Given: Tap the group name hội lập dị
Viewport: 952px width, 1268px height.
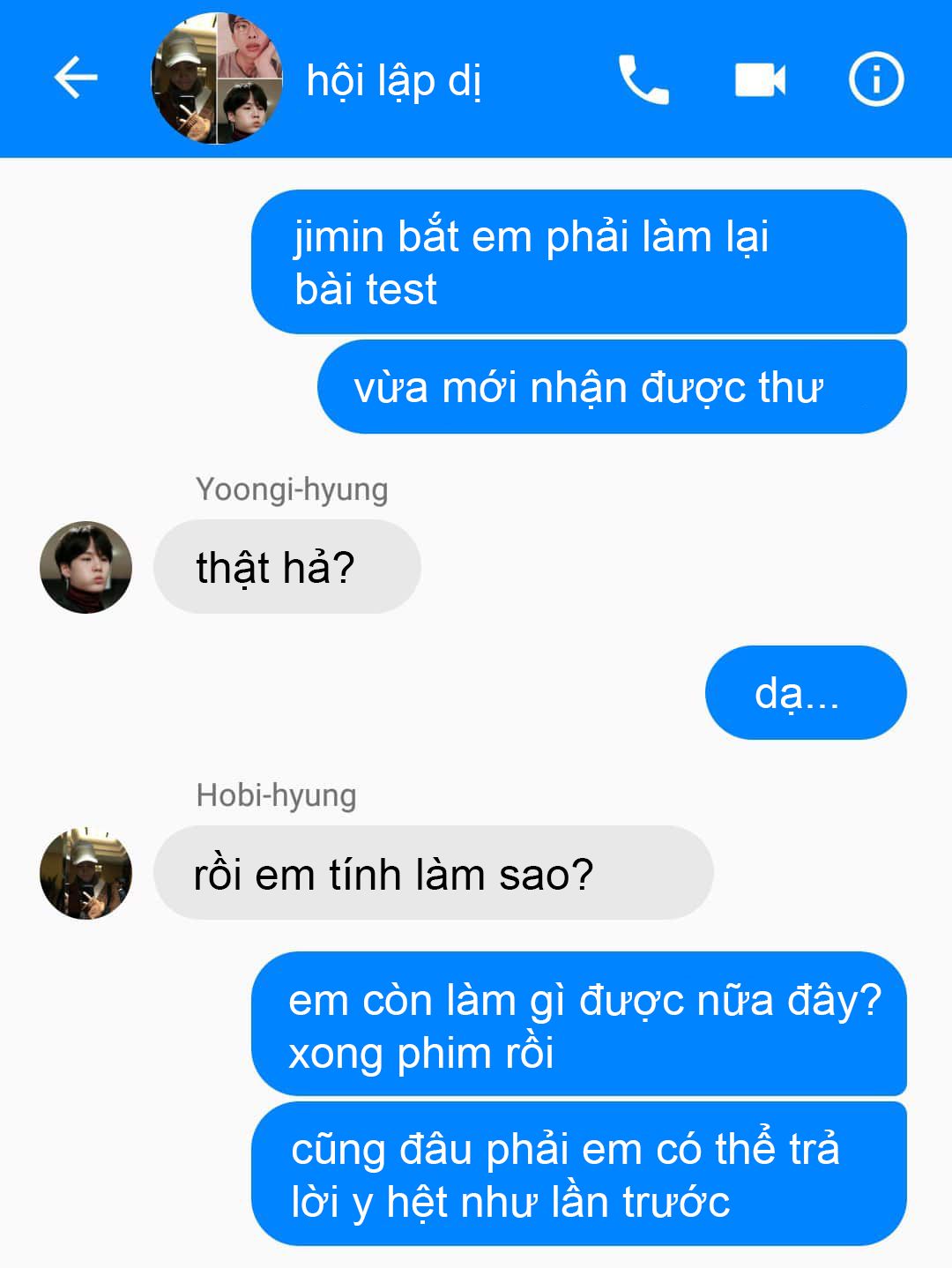Looking at the screenshot, I should [393, 81].
